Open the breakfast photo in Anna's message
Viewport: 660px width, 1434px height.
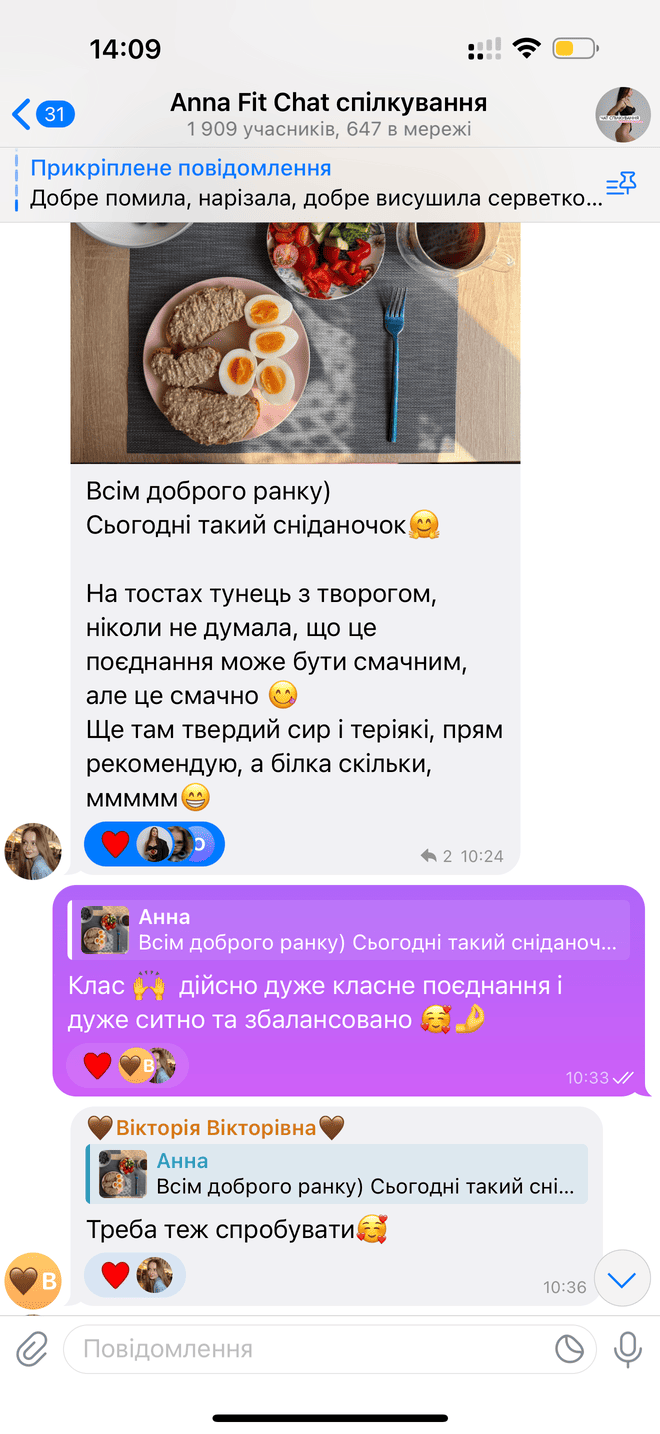coord(295,340)
